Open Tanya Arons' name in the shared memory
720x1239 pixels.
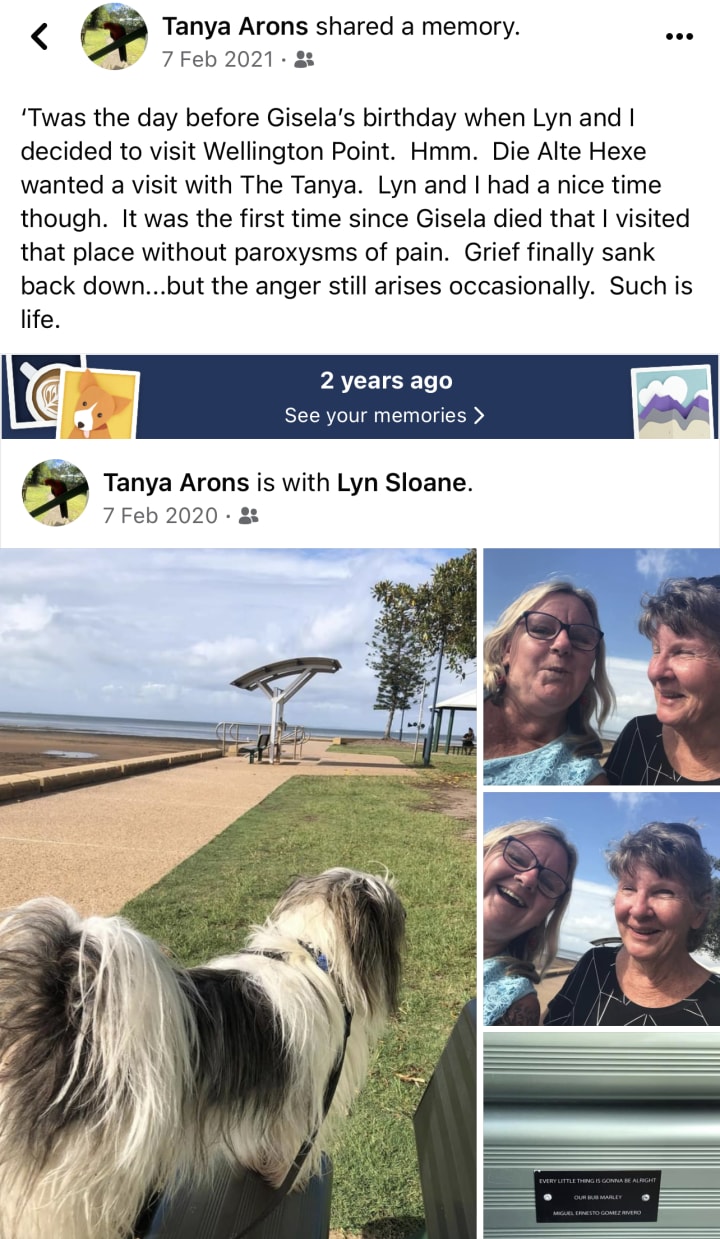176,483
